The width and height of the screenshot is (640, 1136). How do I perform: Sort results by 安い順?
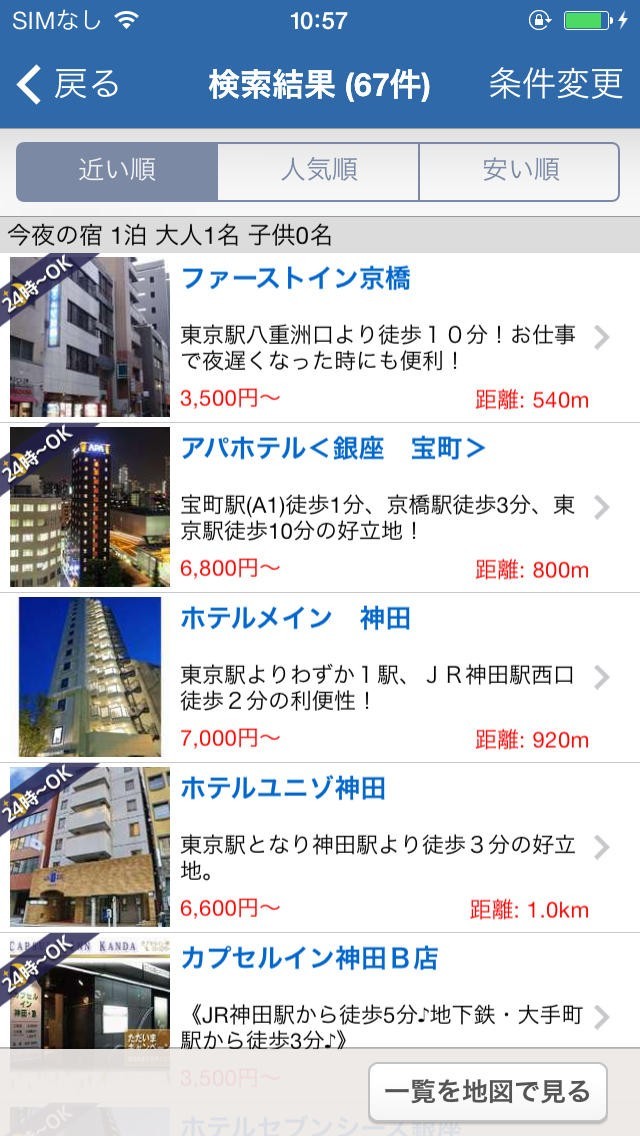pos(520,171)
